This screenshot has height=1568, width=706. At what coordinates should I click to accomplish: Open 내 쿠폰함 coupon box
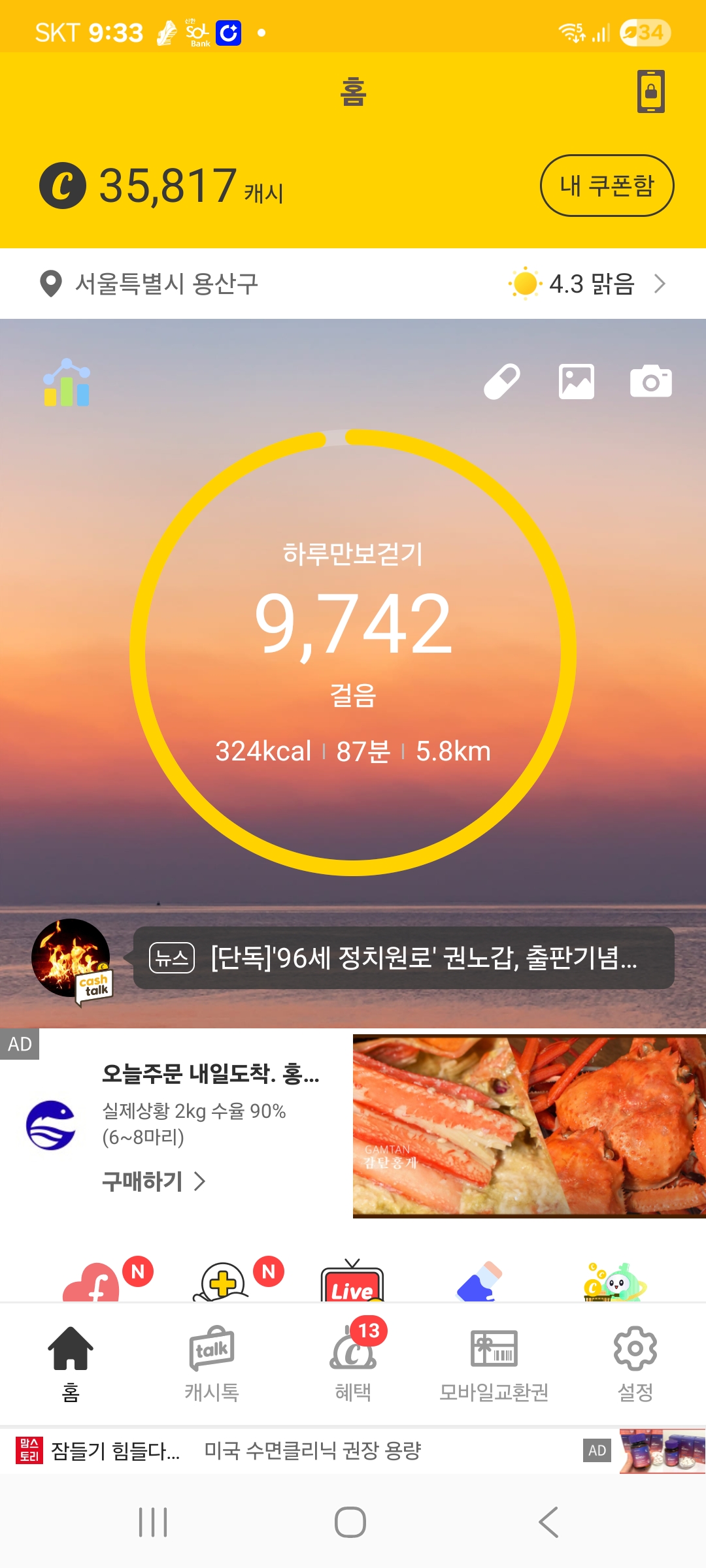(607, 186)
